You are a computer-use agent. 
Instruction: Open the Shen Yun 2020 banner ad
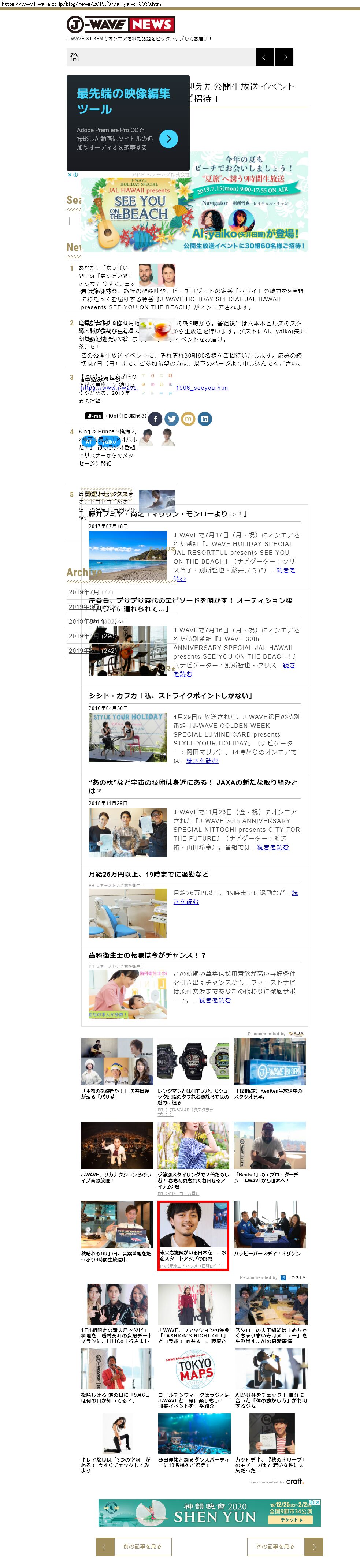point(209,1512)
